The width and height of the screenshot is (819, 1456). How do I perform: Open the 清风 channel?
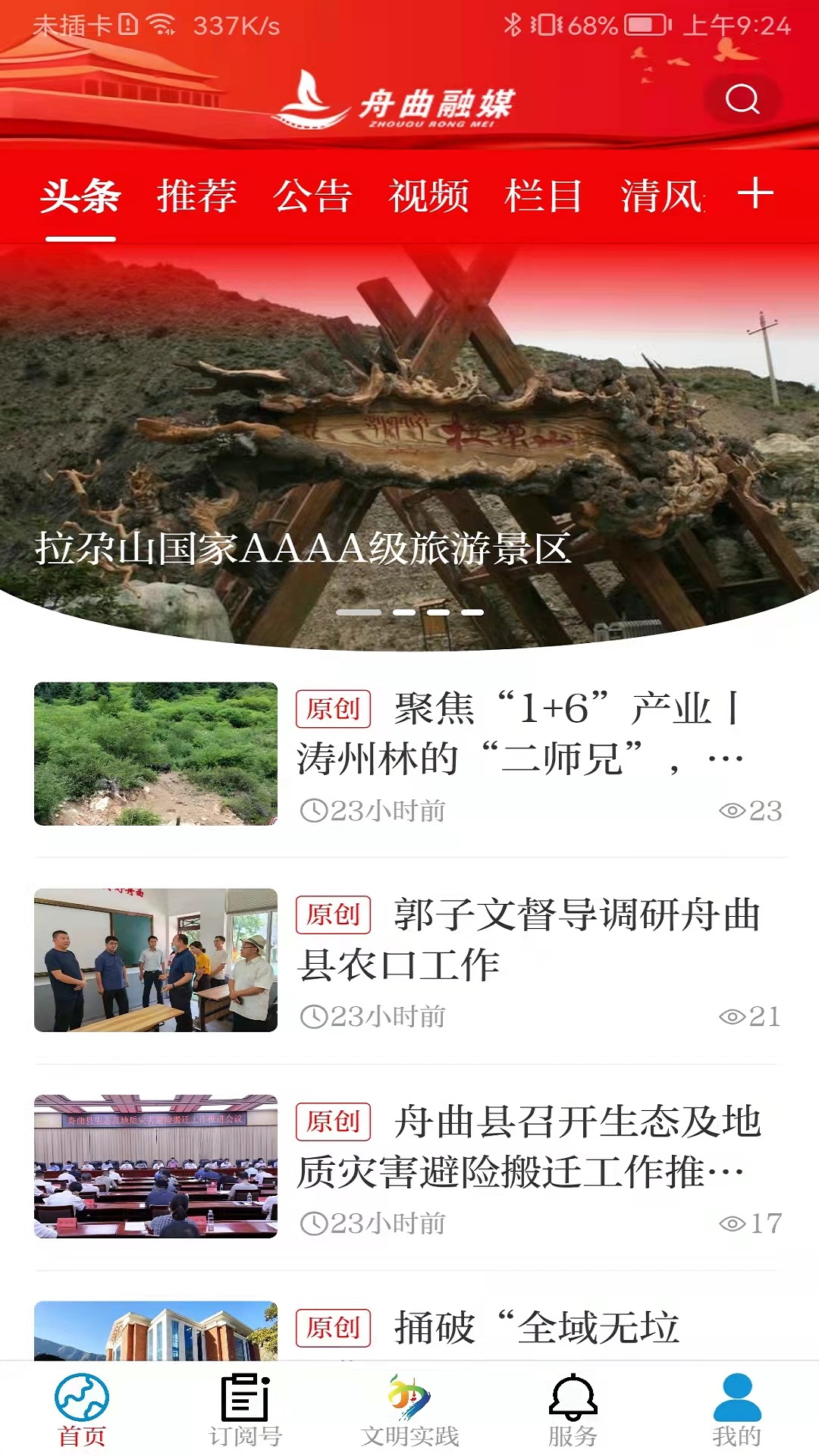(x=658, y=196)
